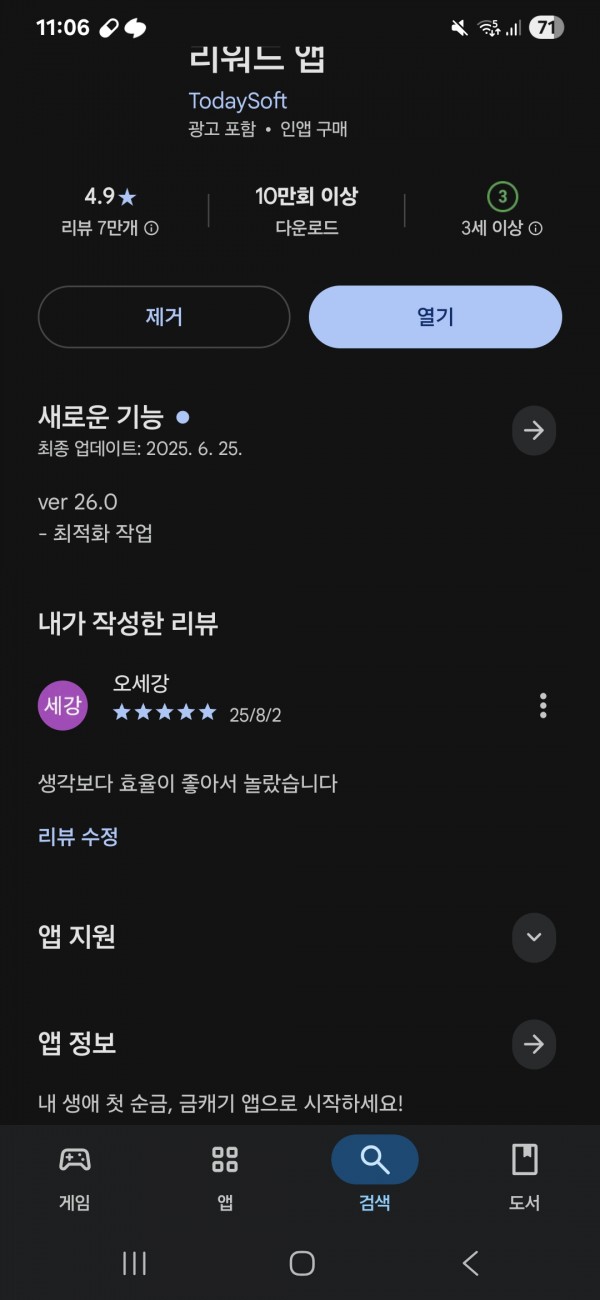This screenshot has width=600, height=1300.
Task: Open recent apps from the navigation bar
Action: pyautogui.click(x=134, y=1263)
